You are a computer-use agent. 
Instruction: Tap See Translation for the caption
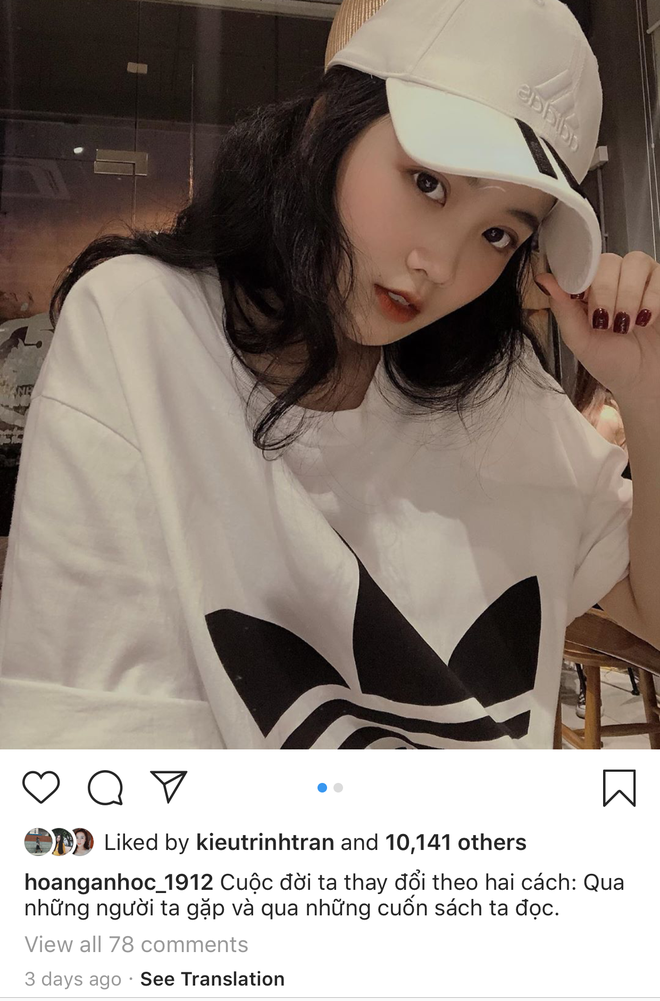(x=212, y=979)
